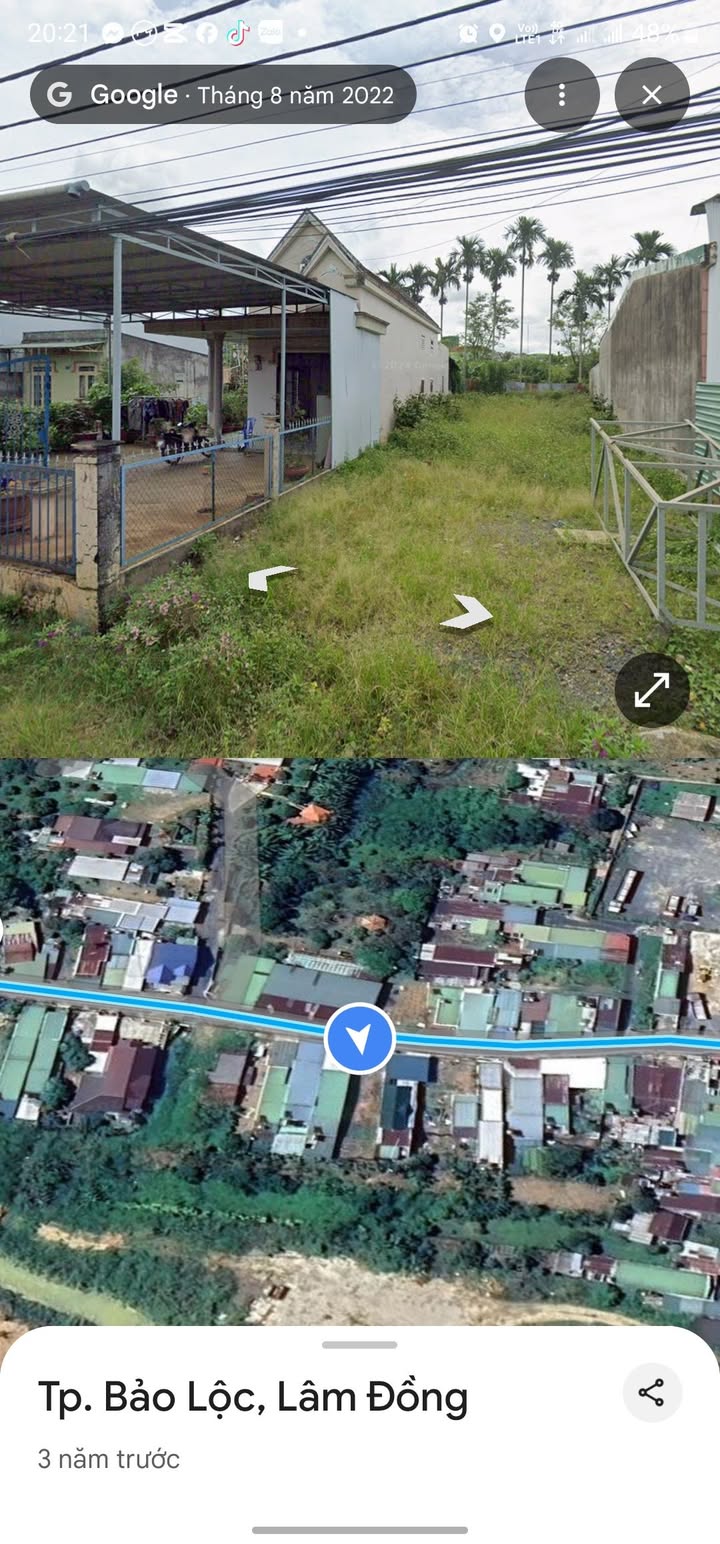
Task: Open the three-dot overflow menu
Action: coord(562,95)
